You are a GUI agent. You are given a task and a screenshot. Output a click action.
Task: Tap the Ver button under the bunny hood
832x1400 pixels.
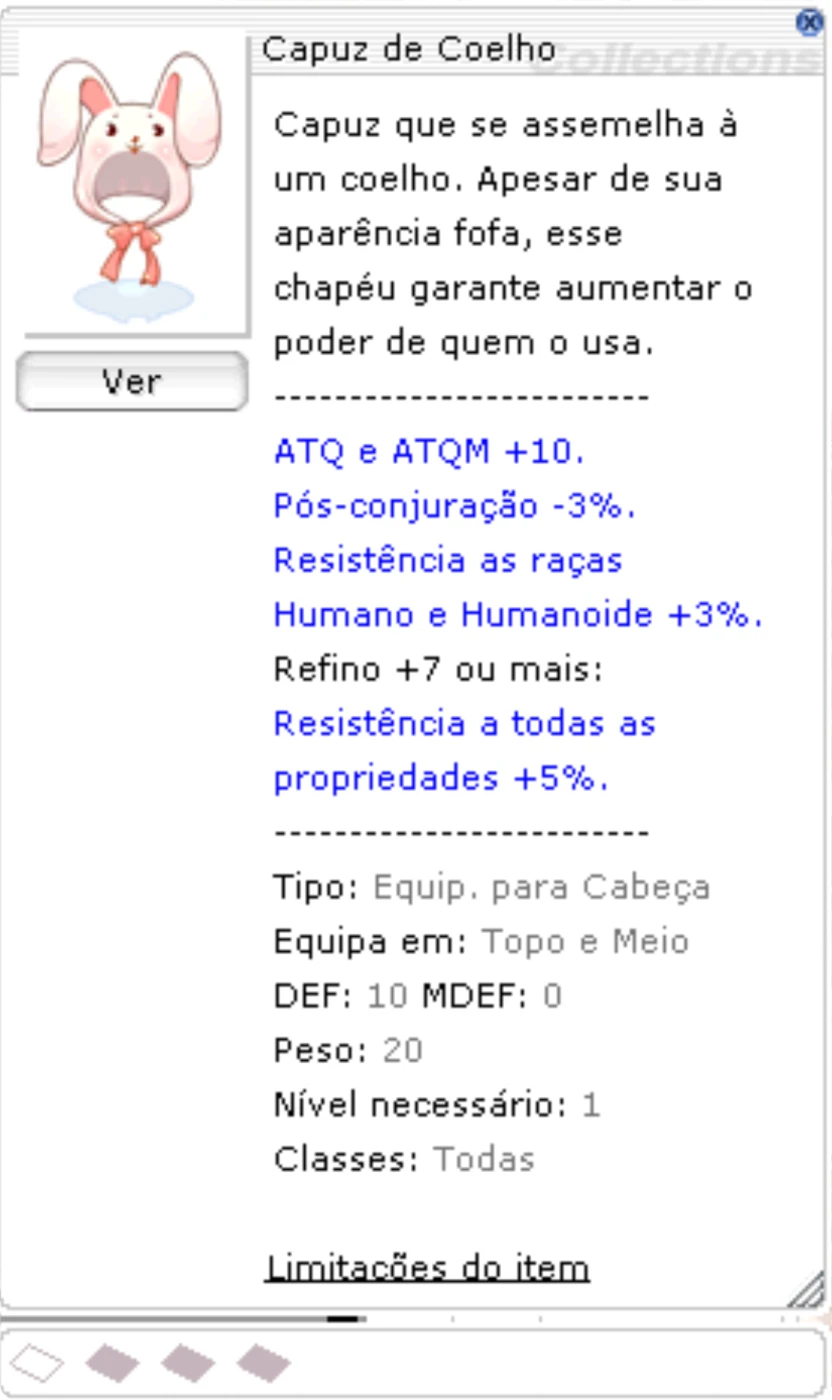[131, 381]
